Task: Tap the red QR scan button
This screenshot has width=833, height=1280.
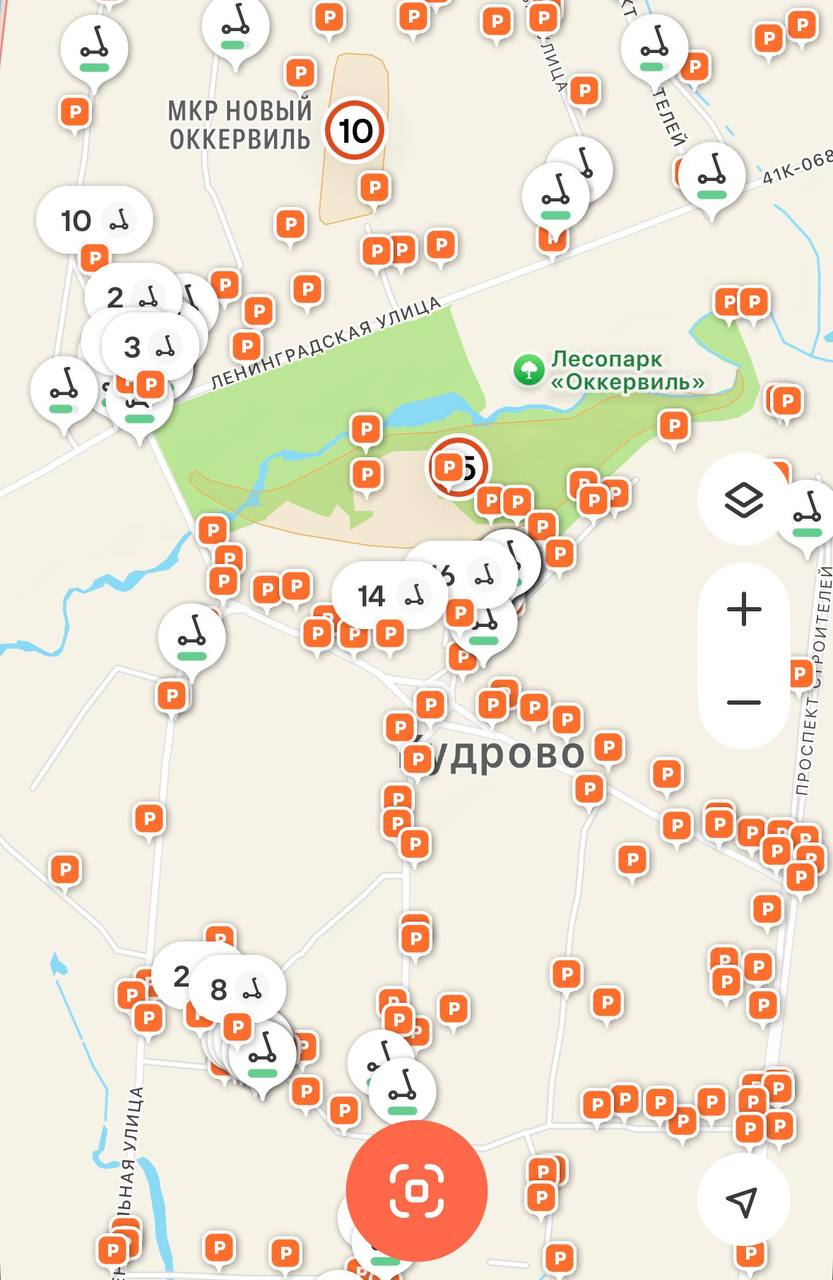Action: 416,1190
